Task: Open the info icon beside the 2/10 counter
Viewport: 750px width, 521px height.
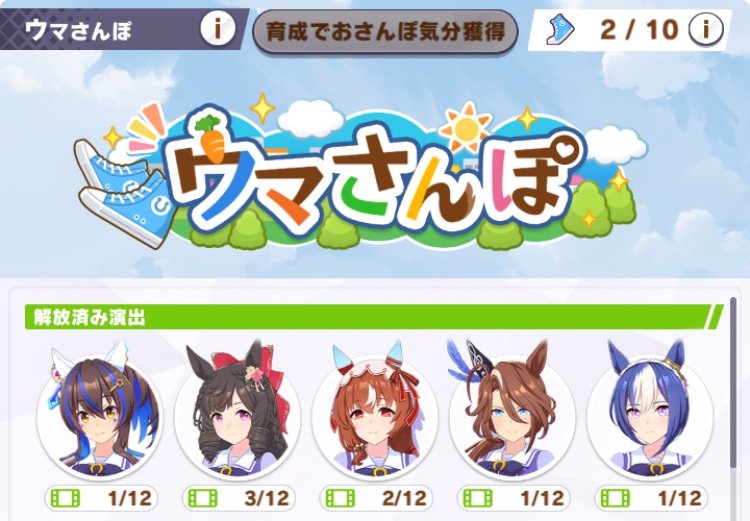Action: click(706, 30)
